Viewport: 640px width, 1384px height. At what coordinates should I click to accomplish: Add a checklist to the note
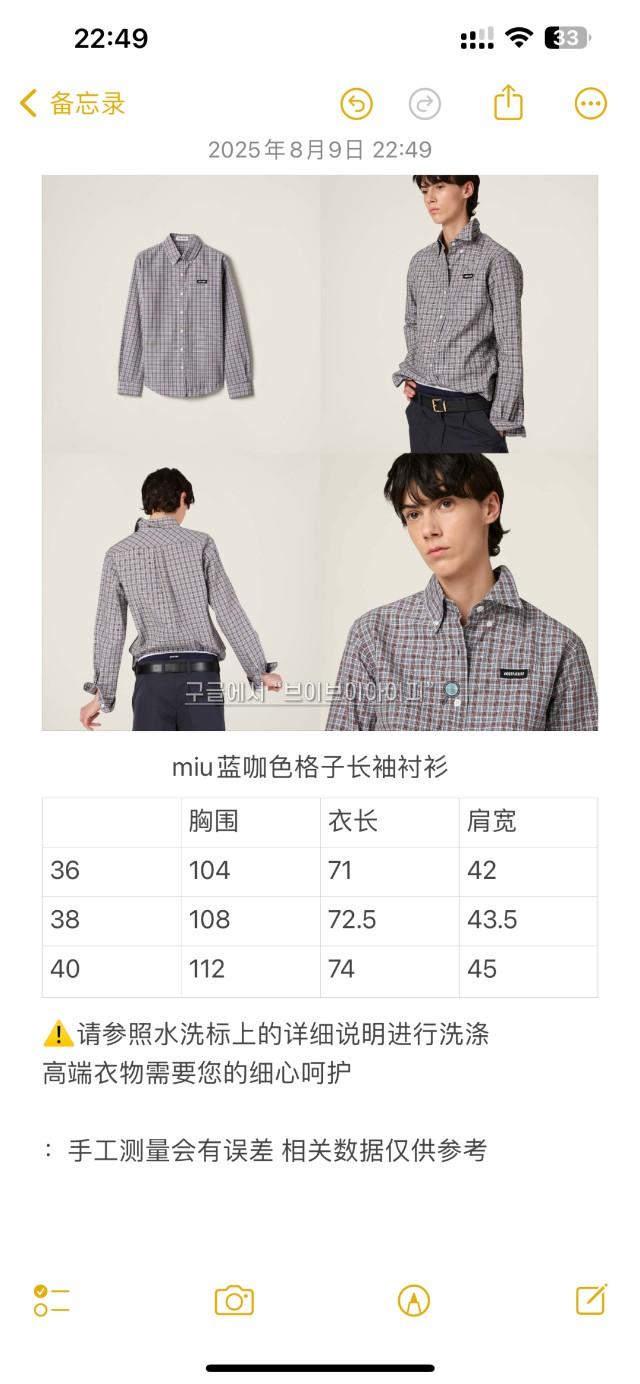[x=51, y=1300]
